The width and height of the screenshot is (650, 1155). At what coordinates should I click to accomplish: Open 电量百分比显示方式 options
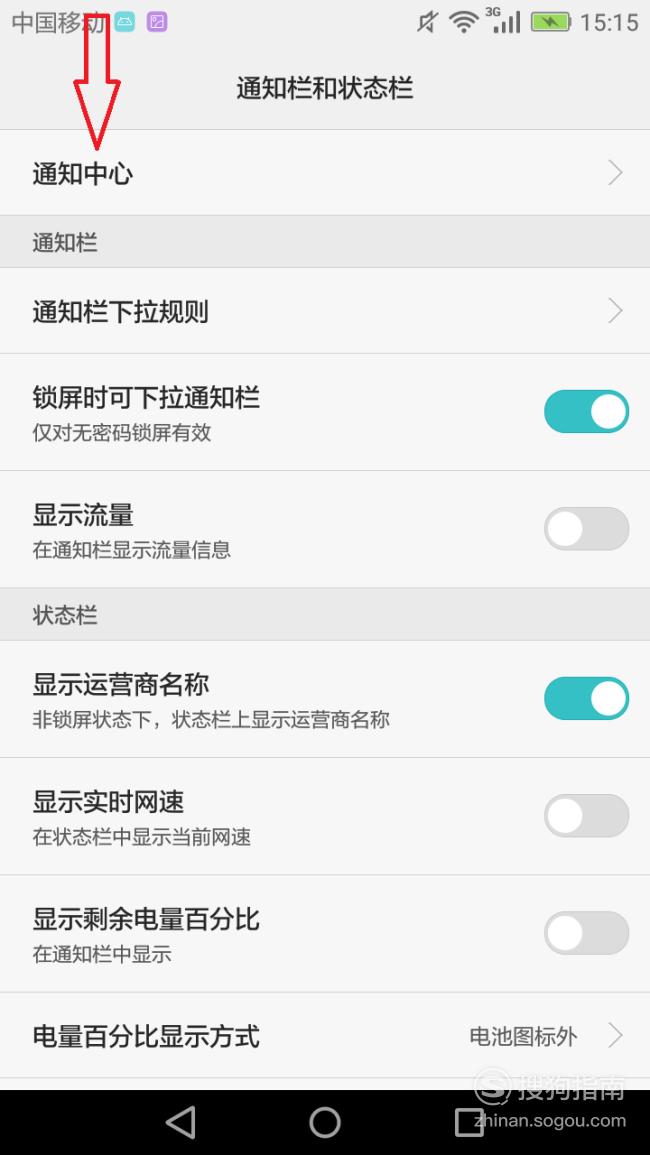(x=325, y=1036)
